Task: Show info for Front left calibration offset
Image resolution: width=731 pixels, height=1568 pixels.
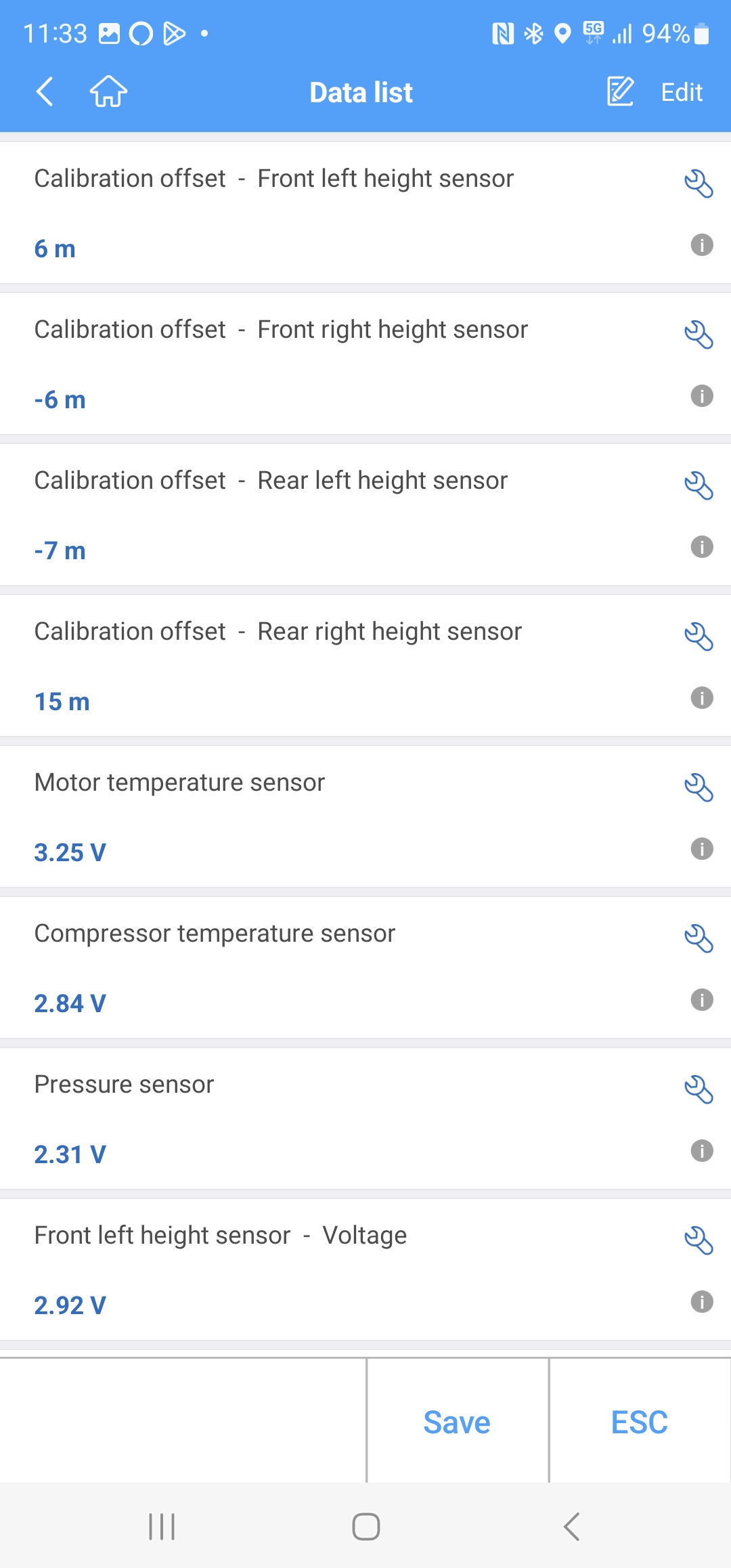Action: coord(702,244)
